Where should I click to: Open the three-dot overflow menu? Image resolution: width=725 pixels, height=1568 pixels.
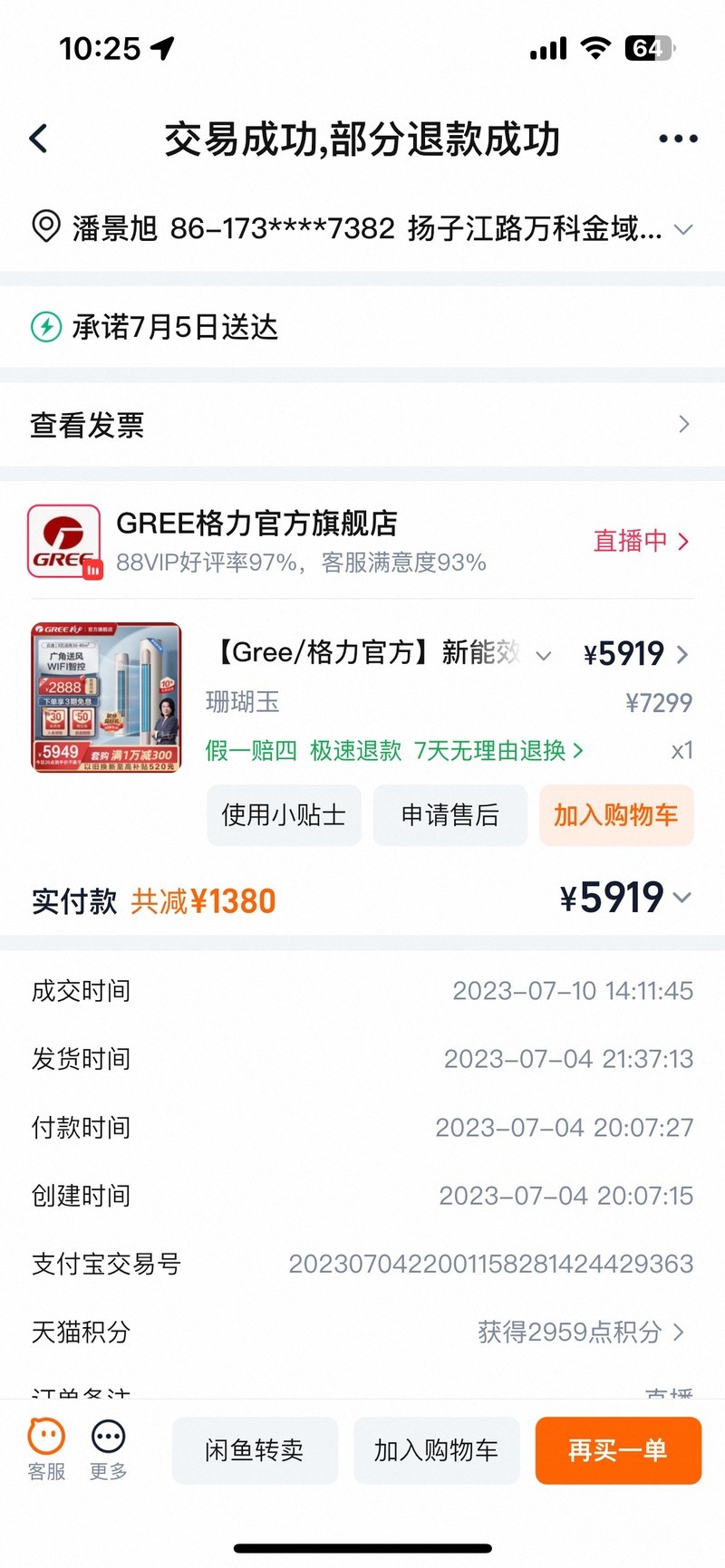(678, 139)
